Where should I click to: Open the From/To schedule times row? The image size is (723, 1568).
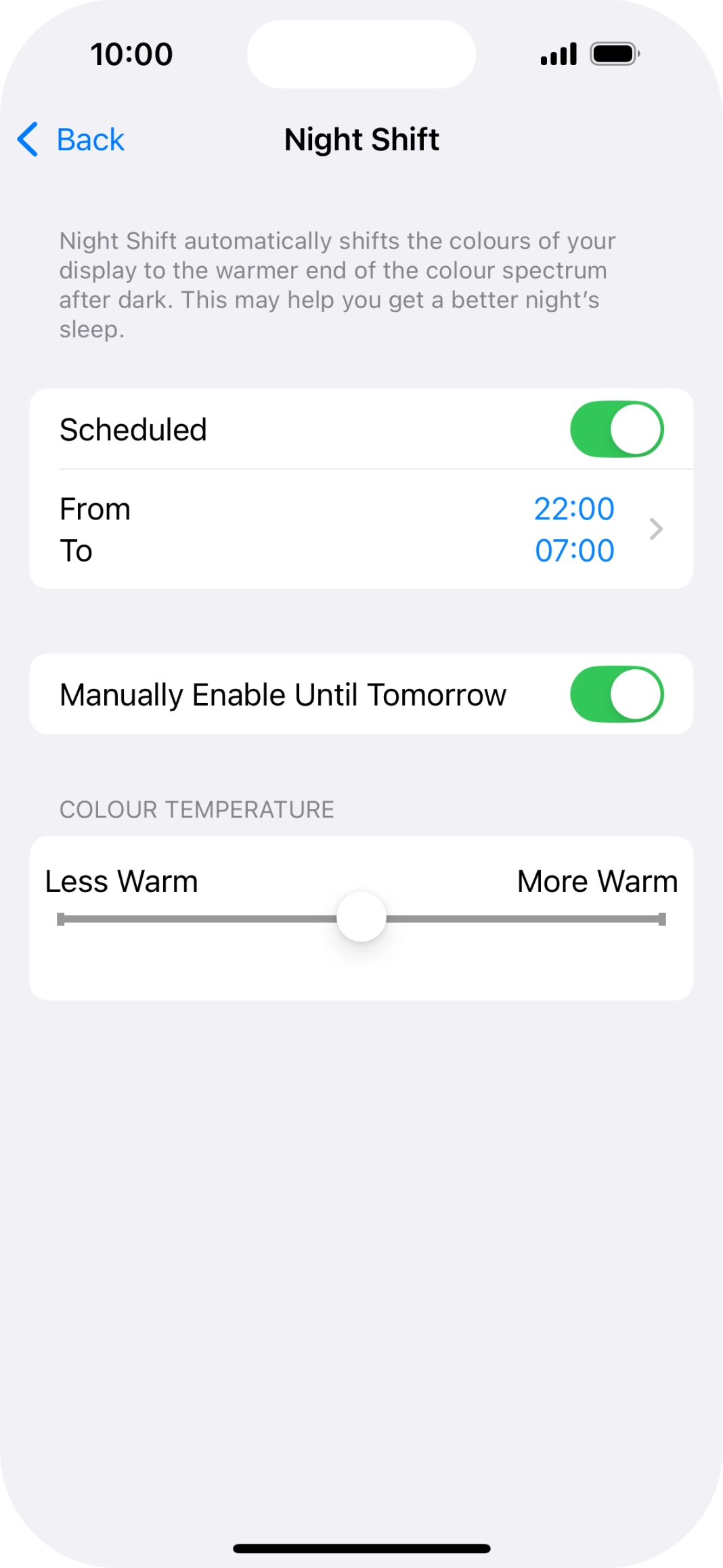point(361,529)
